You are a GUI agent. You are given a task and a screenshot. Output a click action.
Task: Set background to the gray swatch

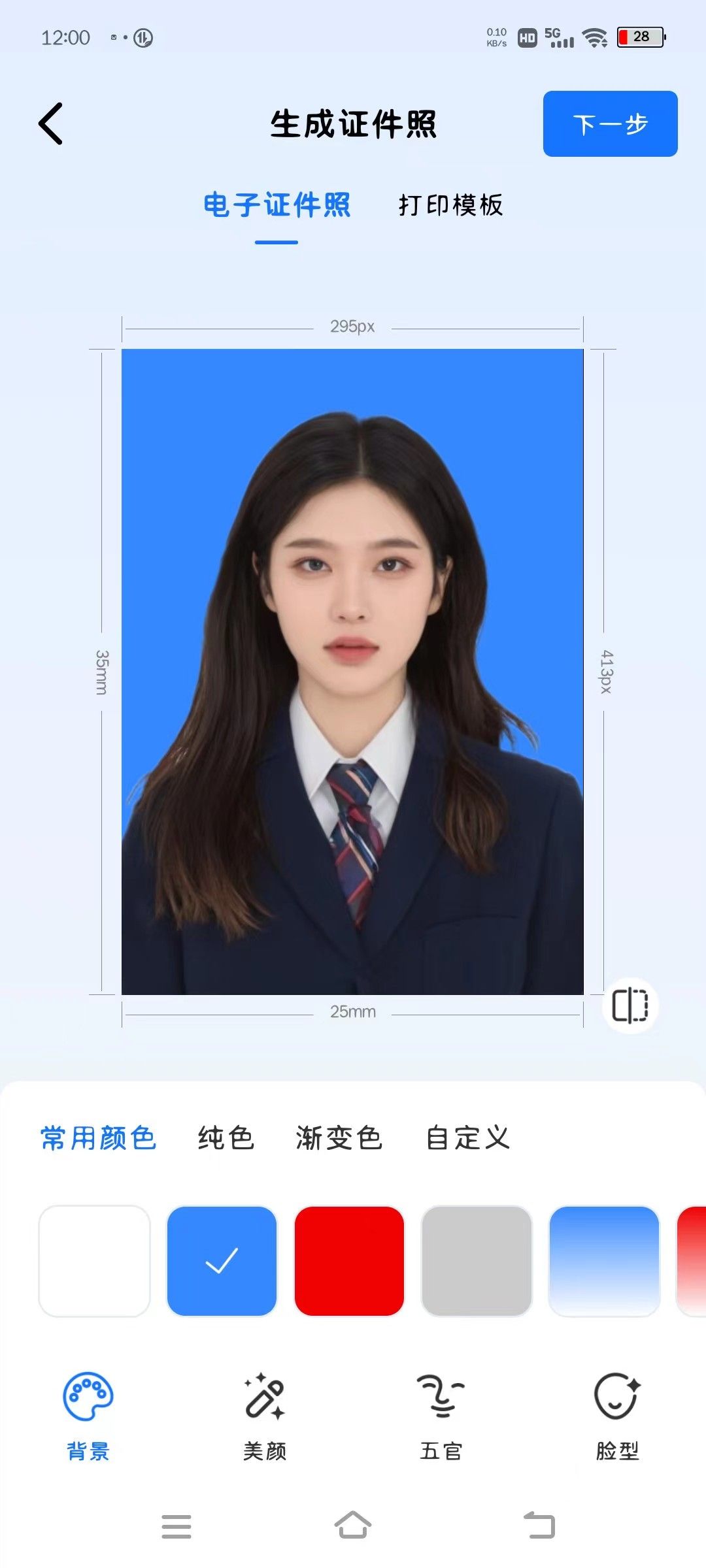(477, 1261)
